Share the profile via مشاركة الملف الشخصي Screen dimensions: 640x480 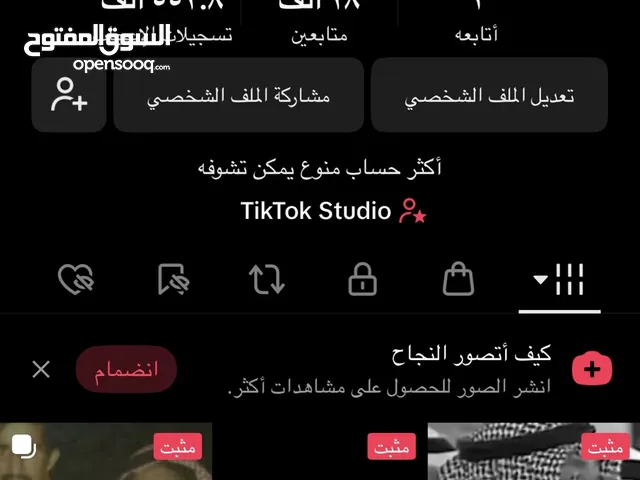coord(238,97)
